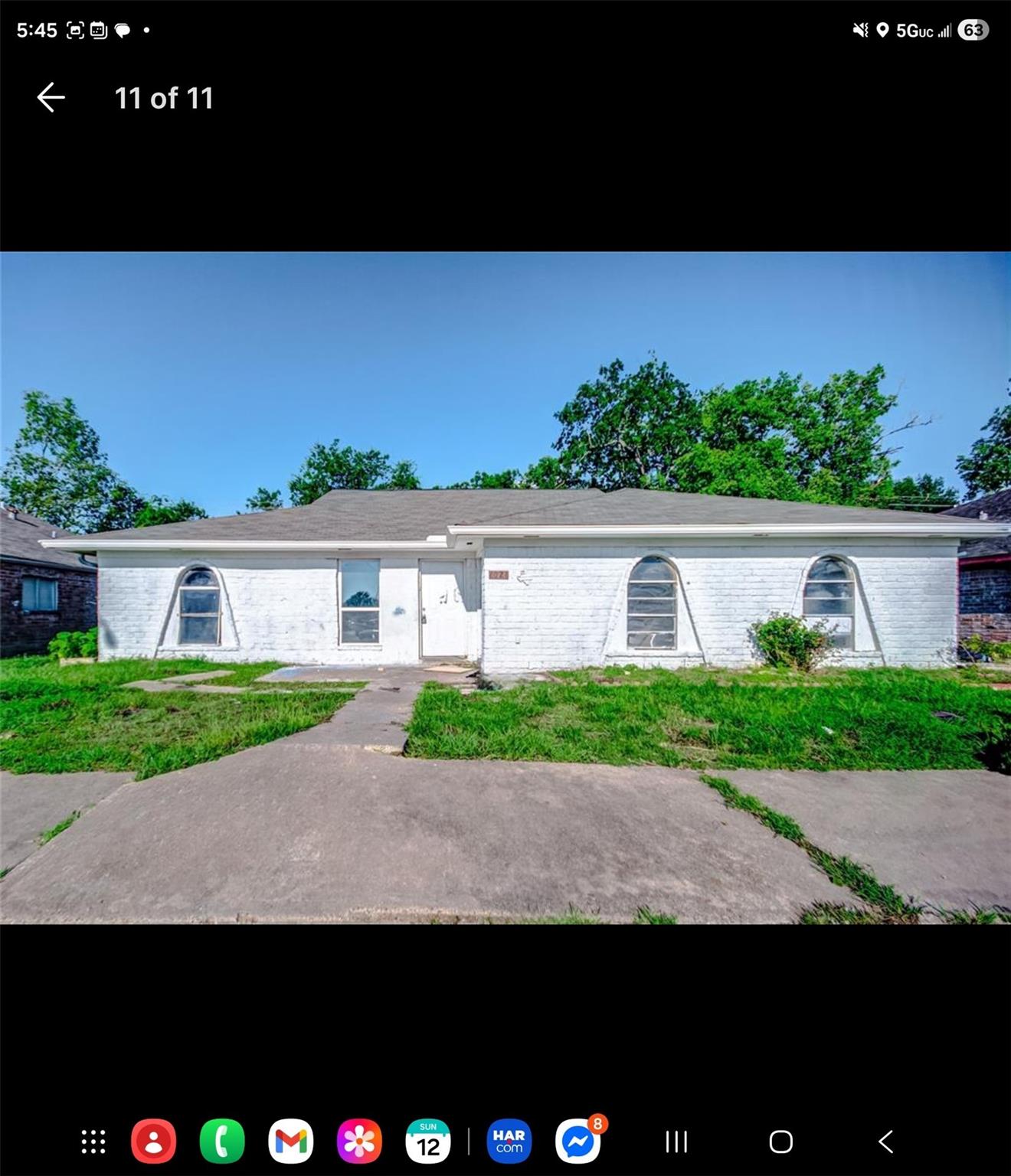Image resolution: width=1011 pixels, height=1176 pixels.
Task: Open the HAR.com app
Action: (509, 1142)
